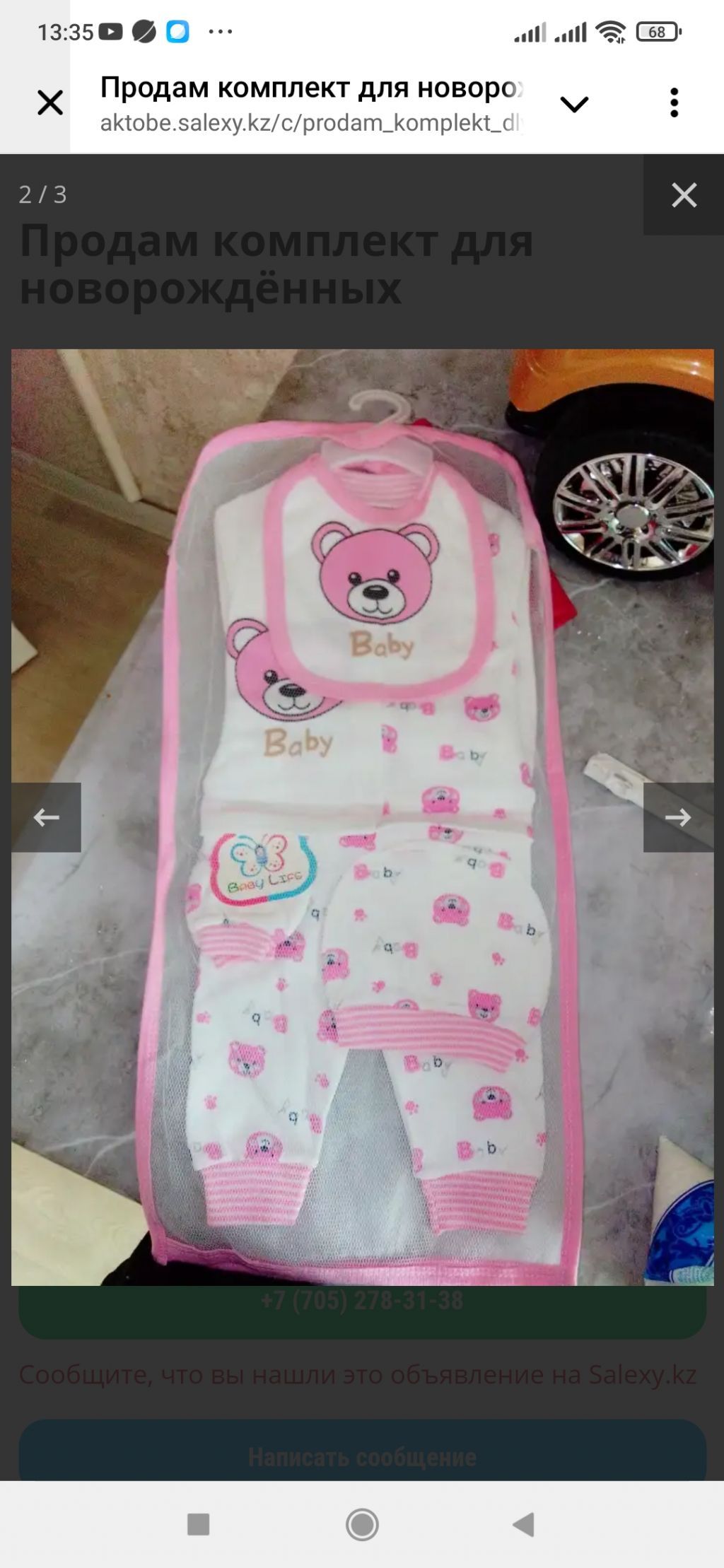Expand the page title dropdown chevron
Viewport: 724px width, 1568px height.
tap(574, 105)
